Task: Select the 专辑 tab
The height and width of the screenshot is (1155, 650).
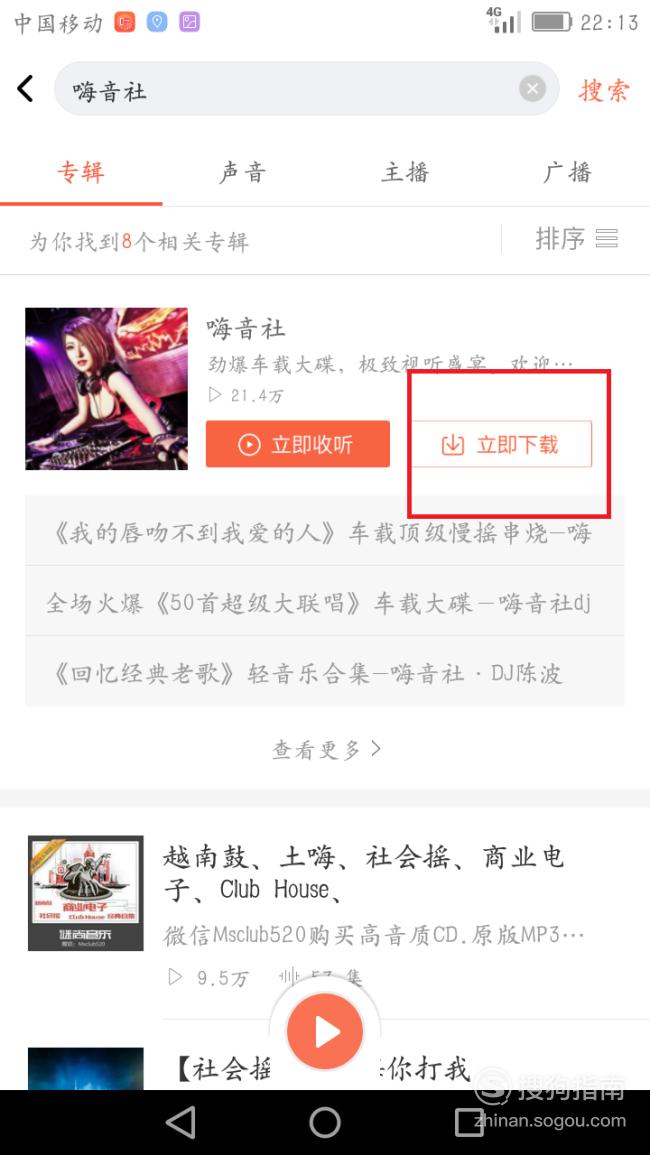Action: pos(81,172)
